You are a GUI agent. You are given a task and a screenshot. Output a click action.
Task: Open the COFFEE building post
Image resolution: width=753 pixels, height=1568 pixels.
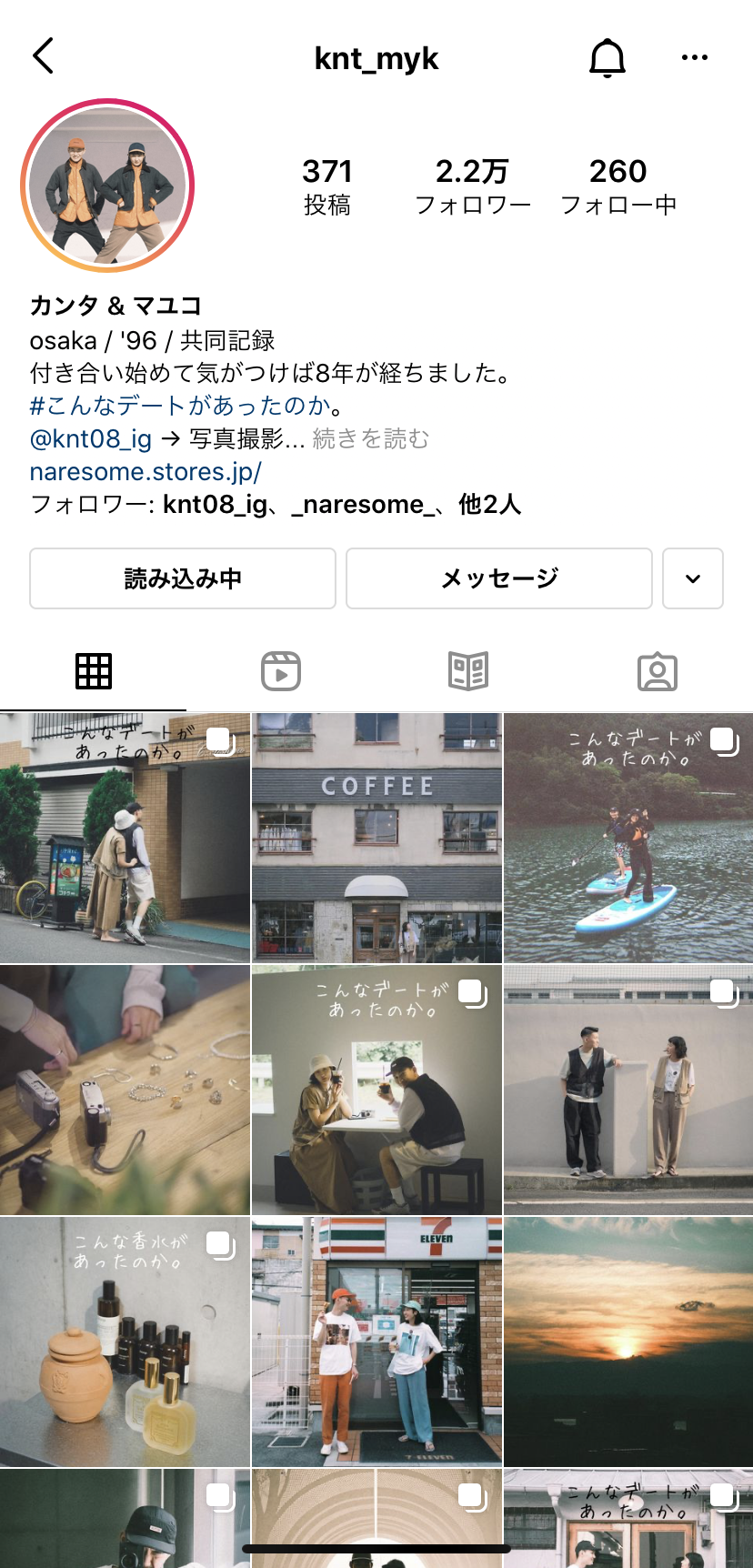pyautogui.click(x=376, y=838)
